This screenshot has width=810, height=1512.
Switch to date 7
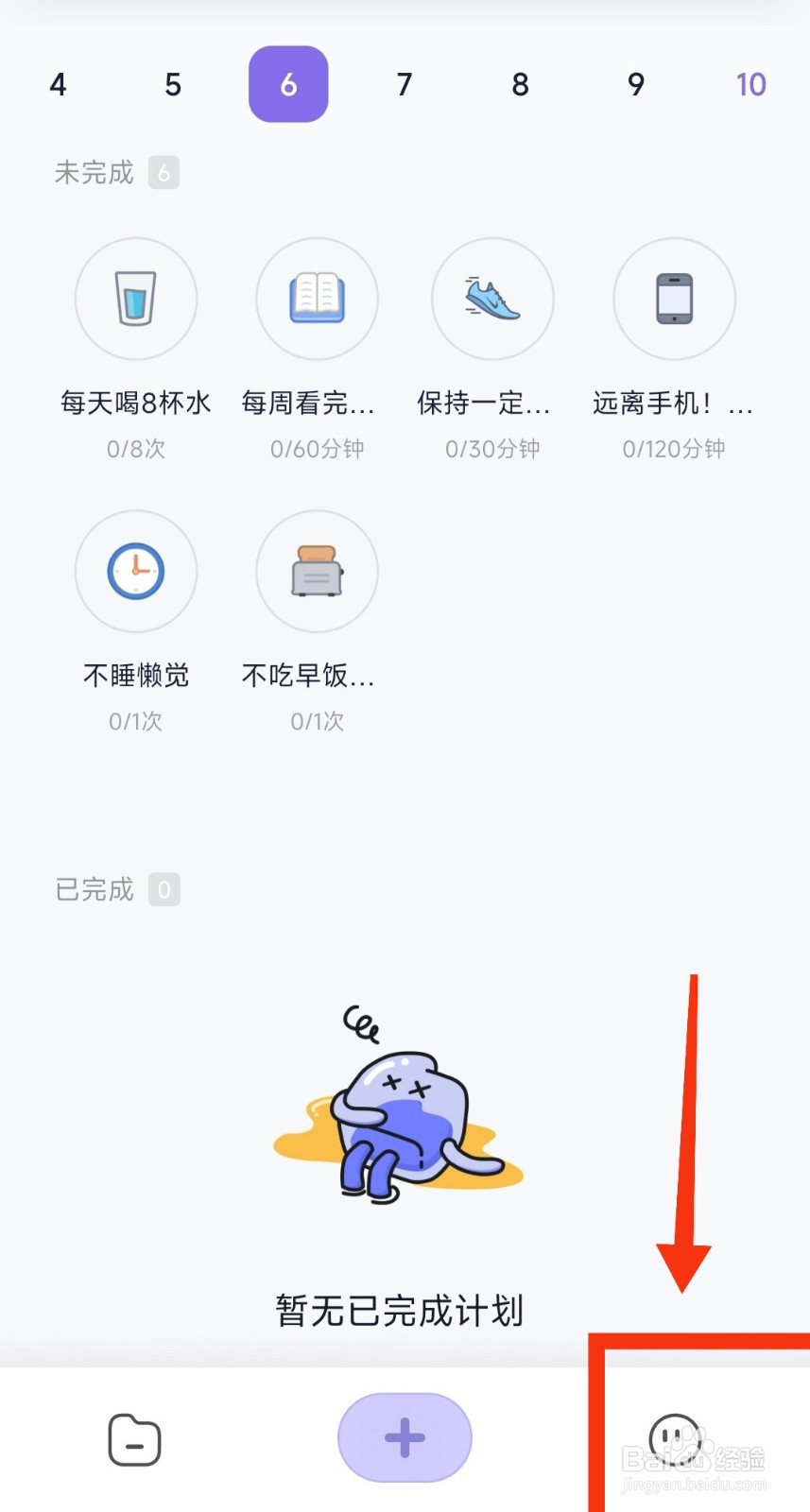[x=404, y=84]
